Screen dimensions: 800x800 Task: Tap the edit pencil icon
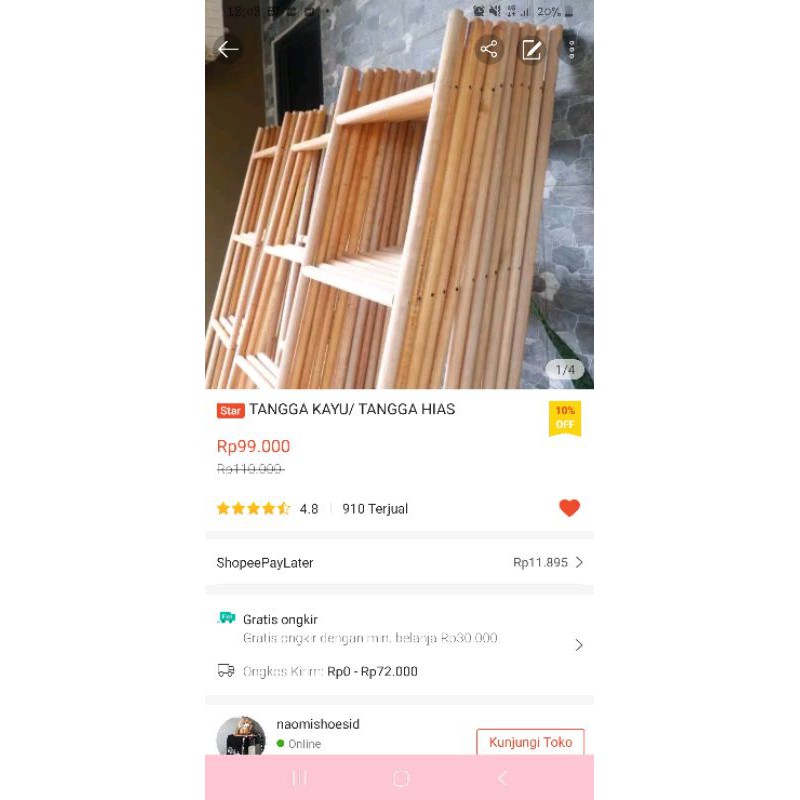click(532, 49)
